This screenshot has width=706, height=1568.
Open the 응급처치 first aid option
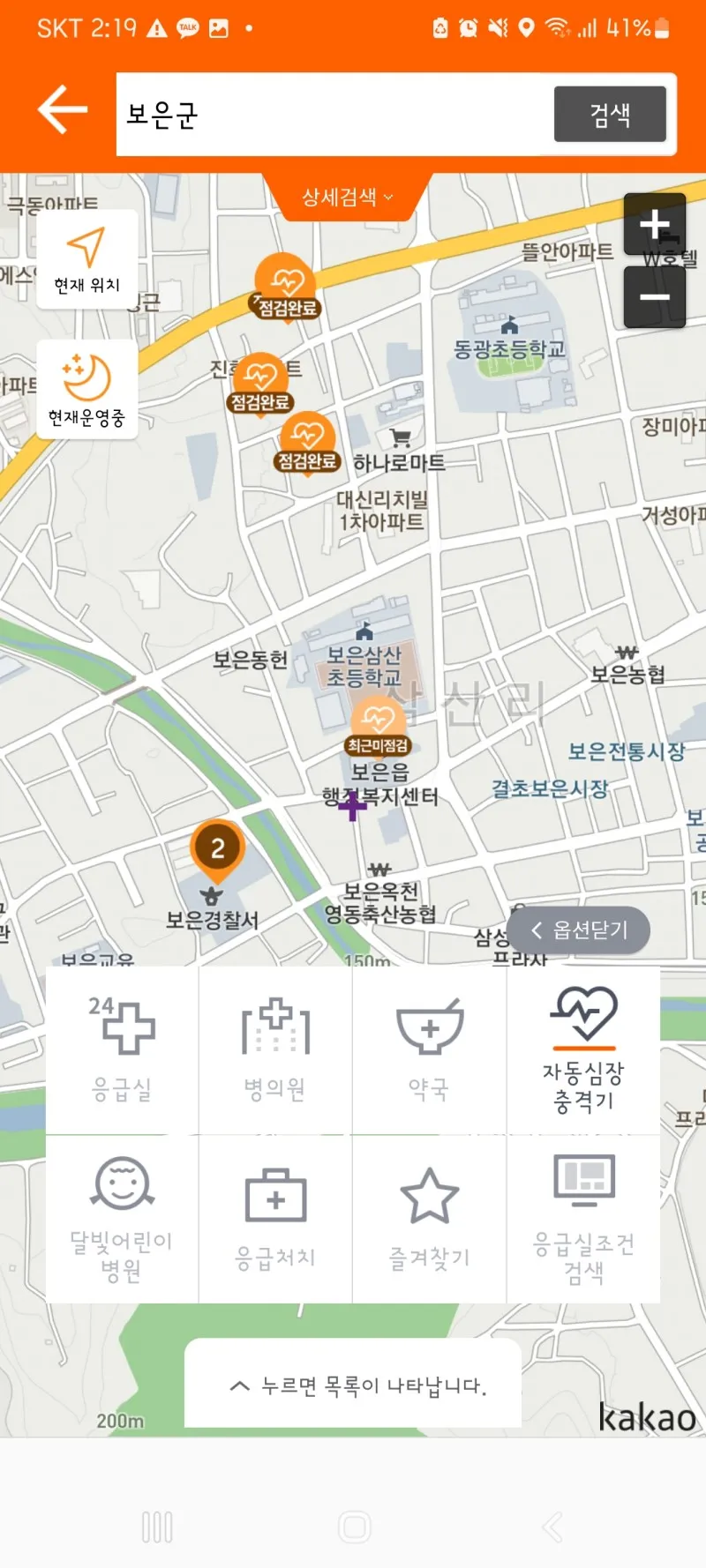pyautogui.click(x=275, y=1219)
